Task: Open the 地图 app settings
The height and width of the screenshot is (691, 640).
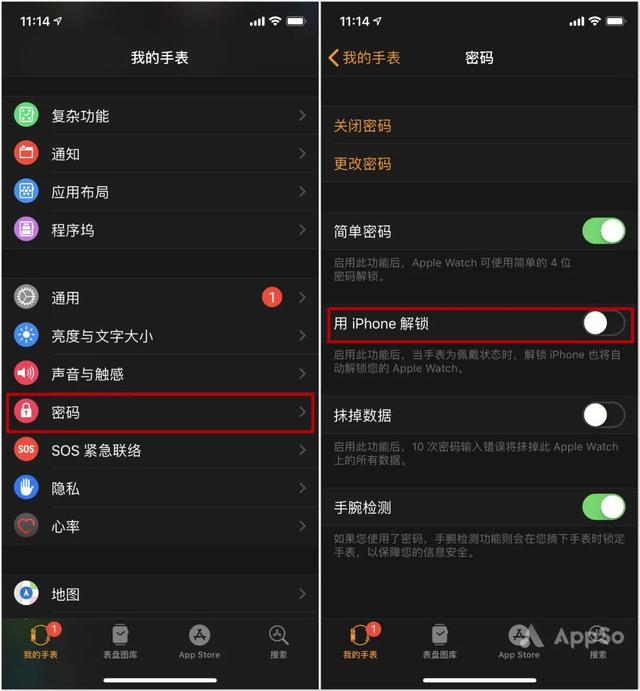Action: [x=160, y=594]
